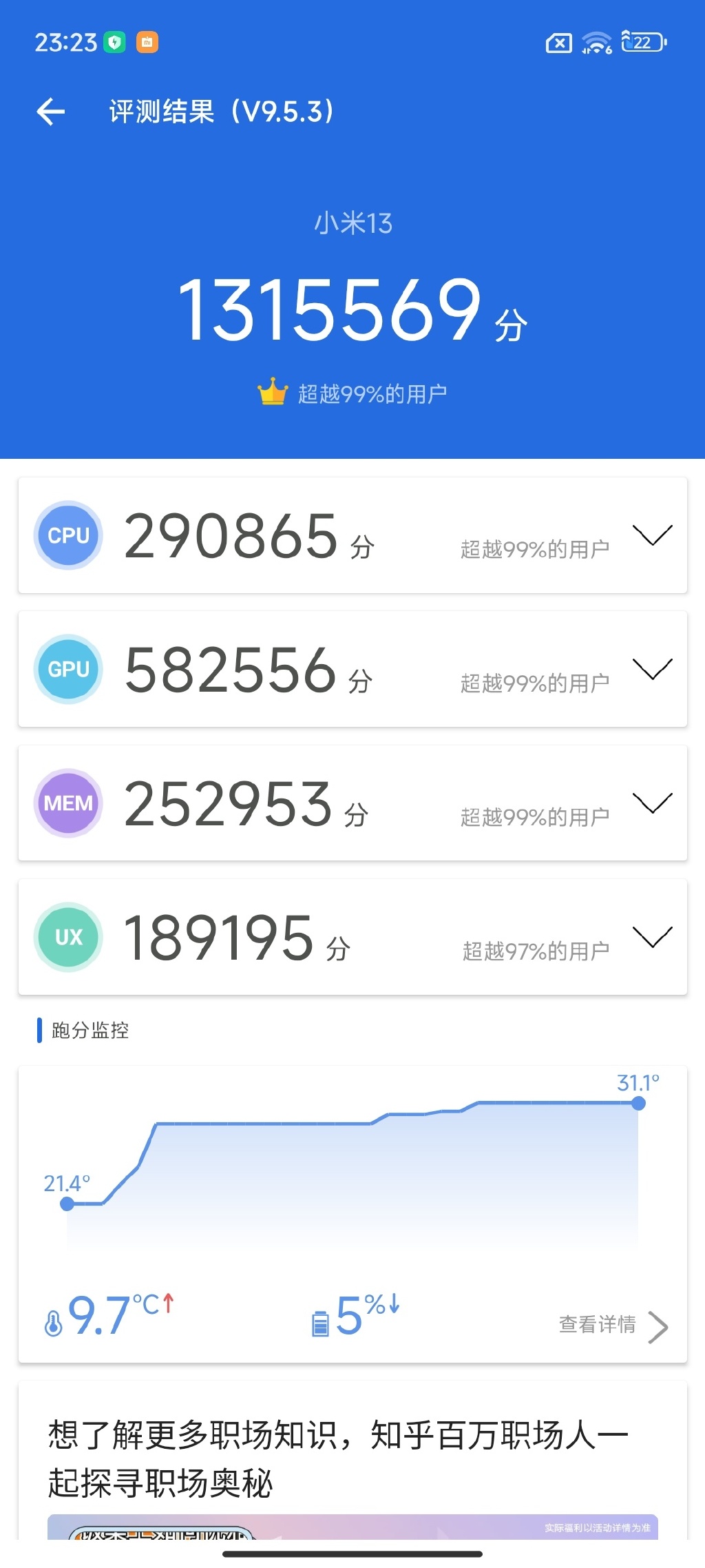Go back from the 评测结果 page

tap(51, 112)
